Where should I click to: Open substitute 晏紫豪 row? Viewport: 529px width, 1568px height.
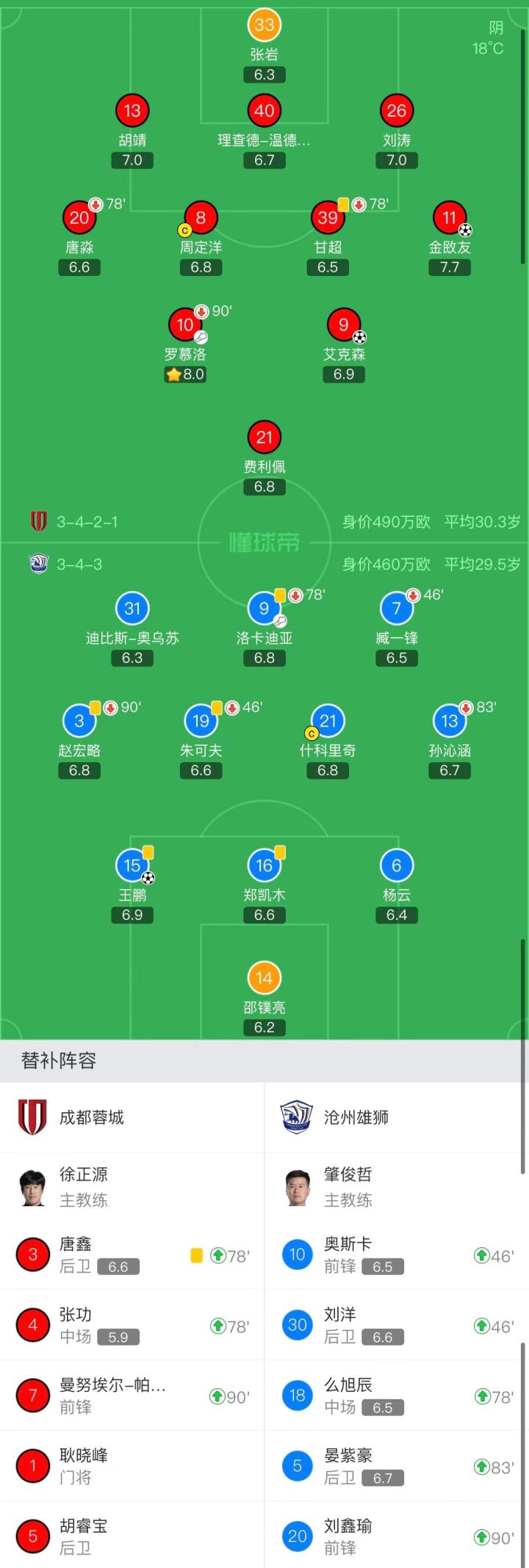pos(397,1467)
